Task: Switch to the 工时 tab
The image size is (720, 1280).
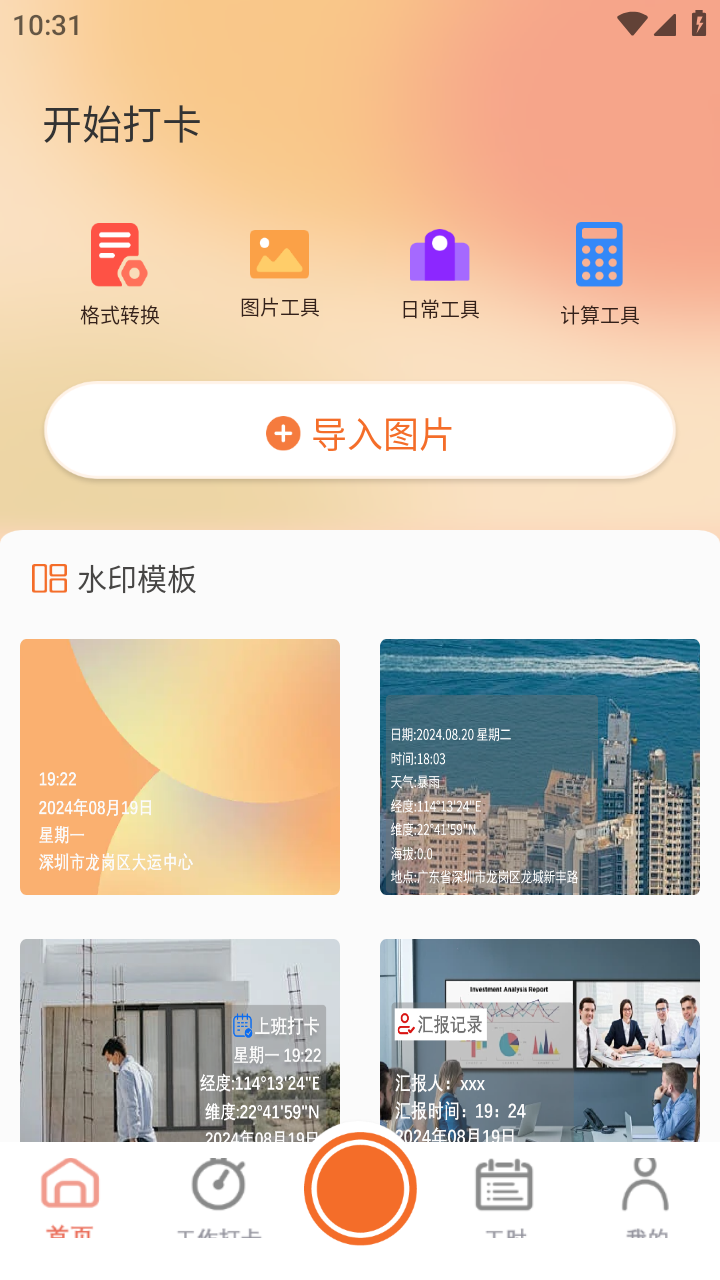Action: tap(504, 1195)
